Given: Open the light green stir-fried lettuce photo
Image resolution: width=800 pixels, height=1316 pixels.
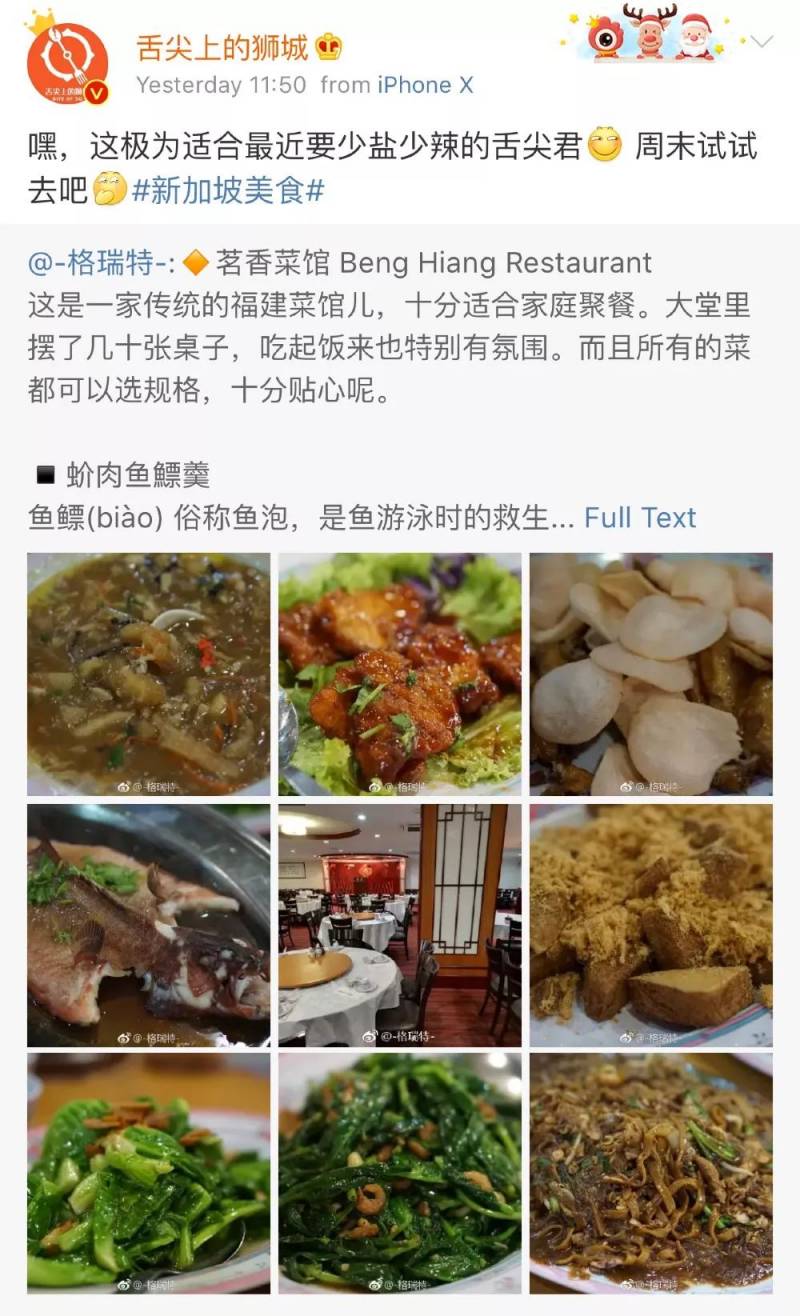Looking at the screenshot, I should tap(148, 1174).
